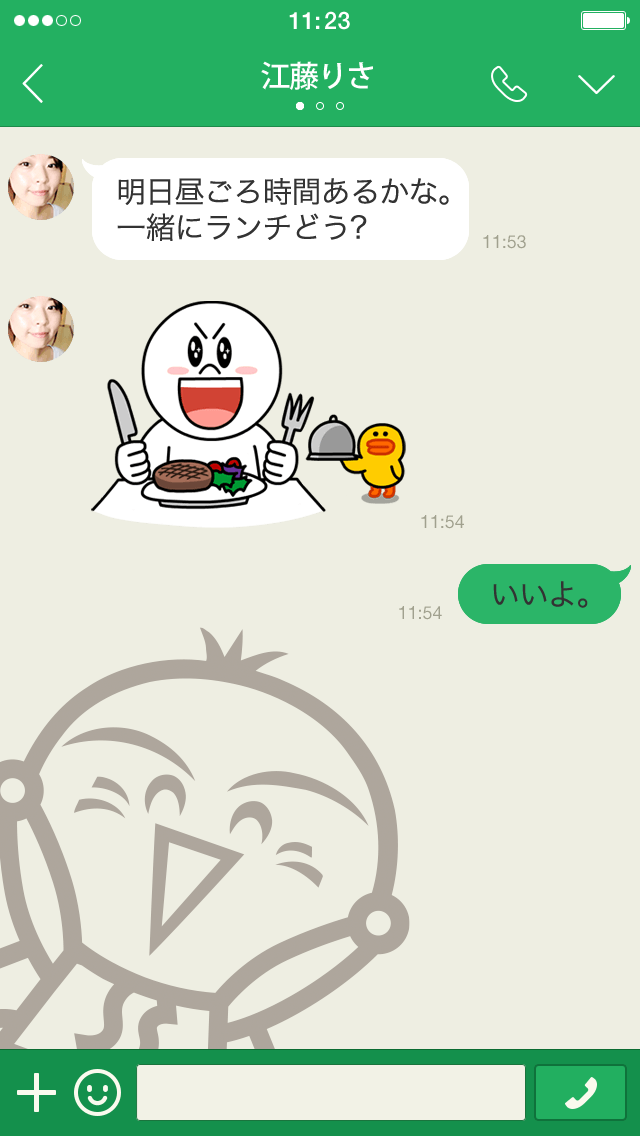Viewport: 640px width, 1136px height.
Task: Open the plus attachment menu
Action: click(36, 1092)
